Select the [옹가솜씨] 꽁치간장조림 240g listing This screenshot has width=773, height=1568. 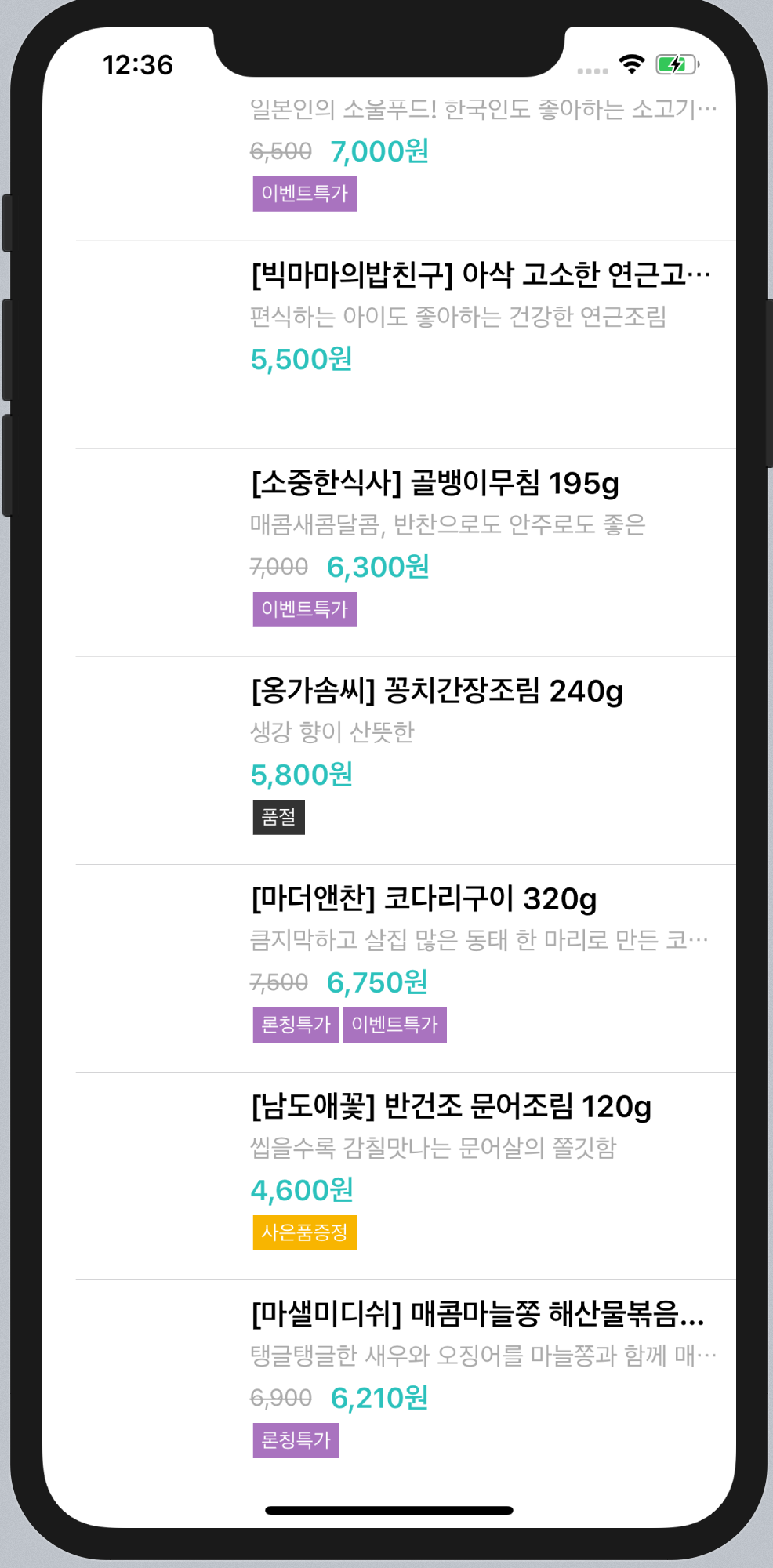pyautogui.click(x=437, y=691)
